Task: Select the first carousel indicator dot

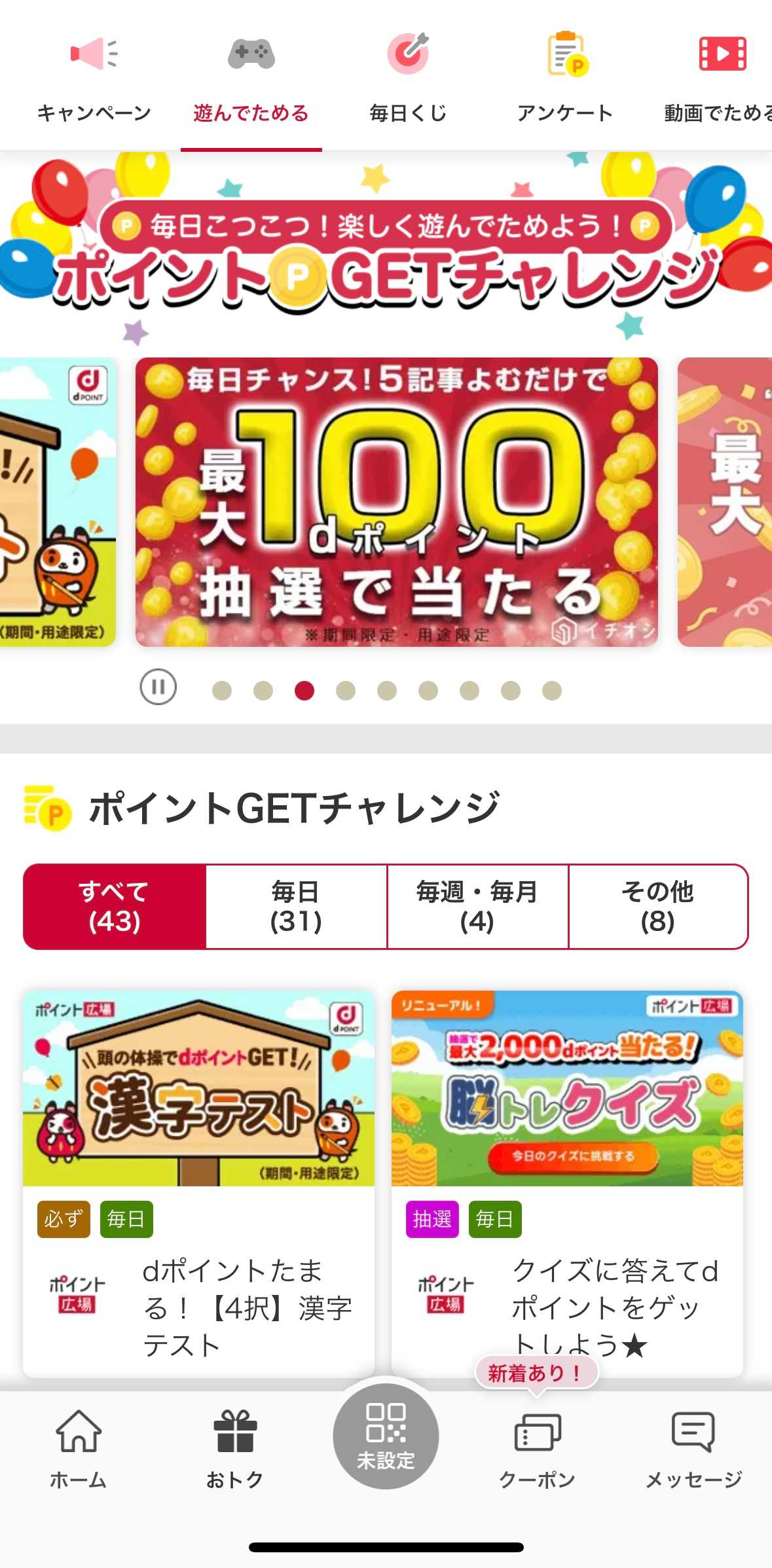Action: point(221,689)
